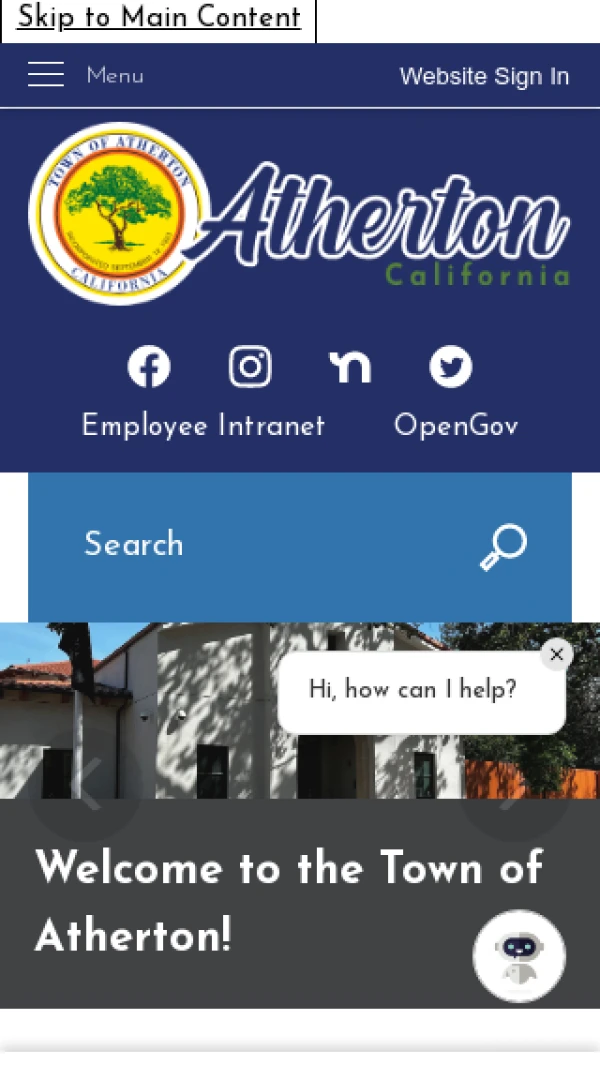The height and width of the screenshot is (1065, 600).
Task: Dismiss the chat help bubble
Action: [557, 655]
